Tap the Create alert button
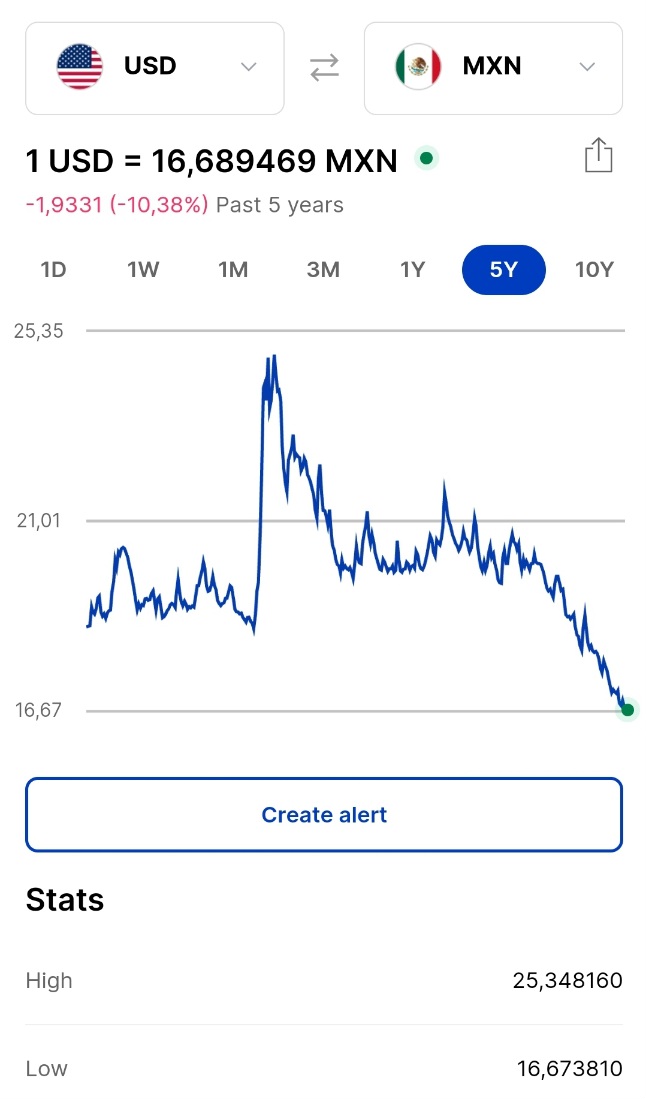This screenshot has height=1099, width=646. pyautogui.click(x=324, y=815)
